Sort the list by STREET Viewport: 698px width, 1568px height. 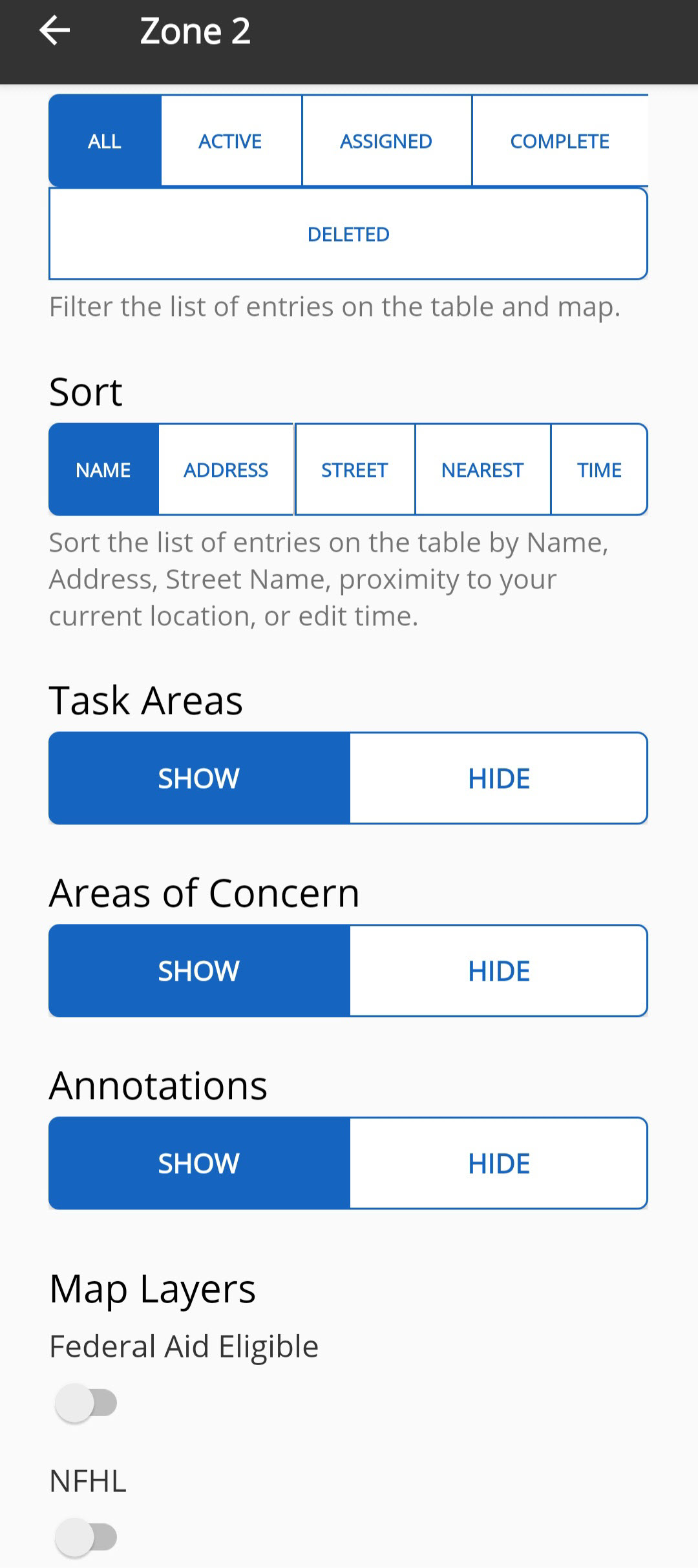click(x=354, y=470)
